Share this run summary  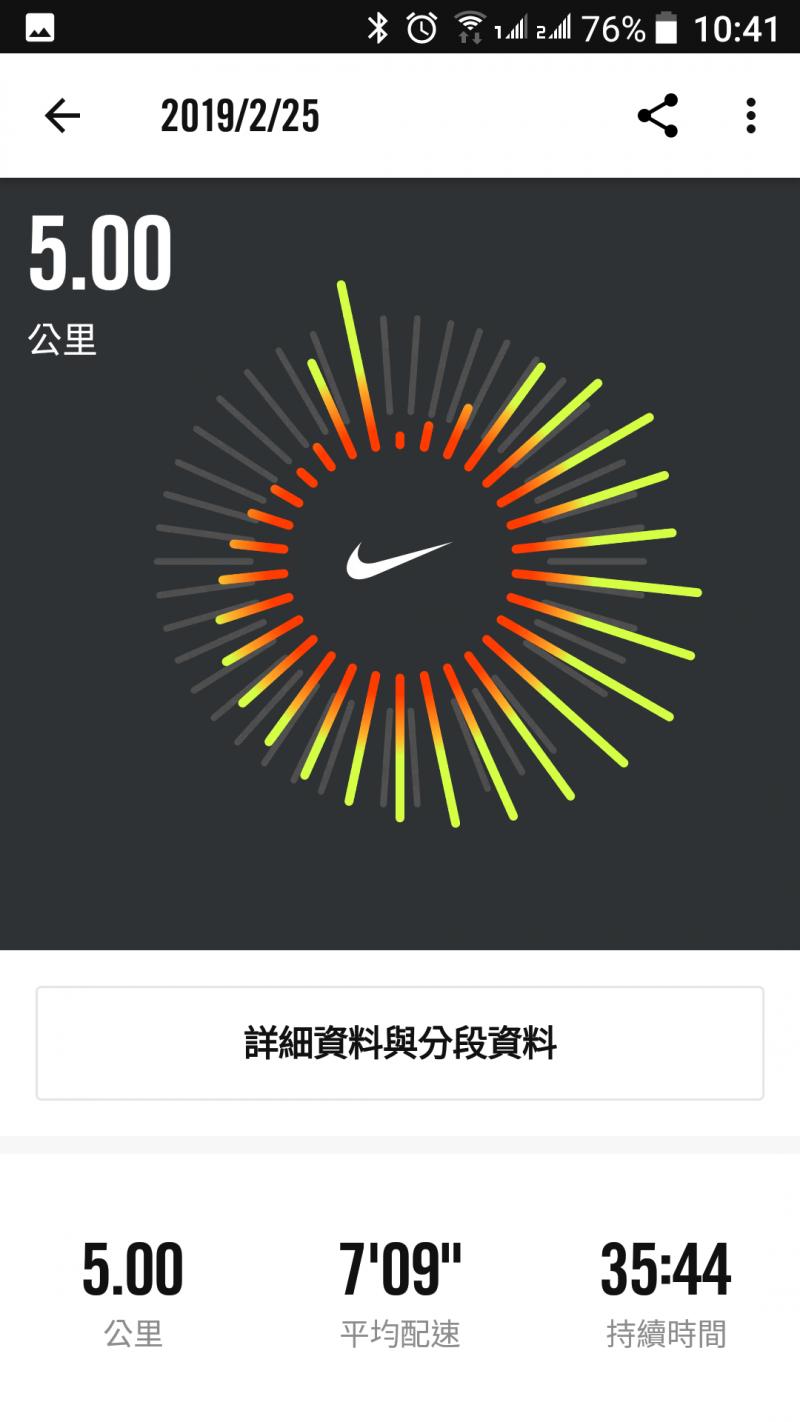click(658, 116)
